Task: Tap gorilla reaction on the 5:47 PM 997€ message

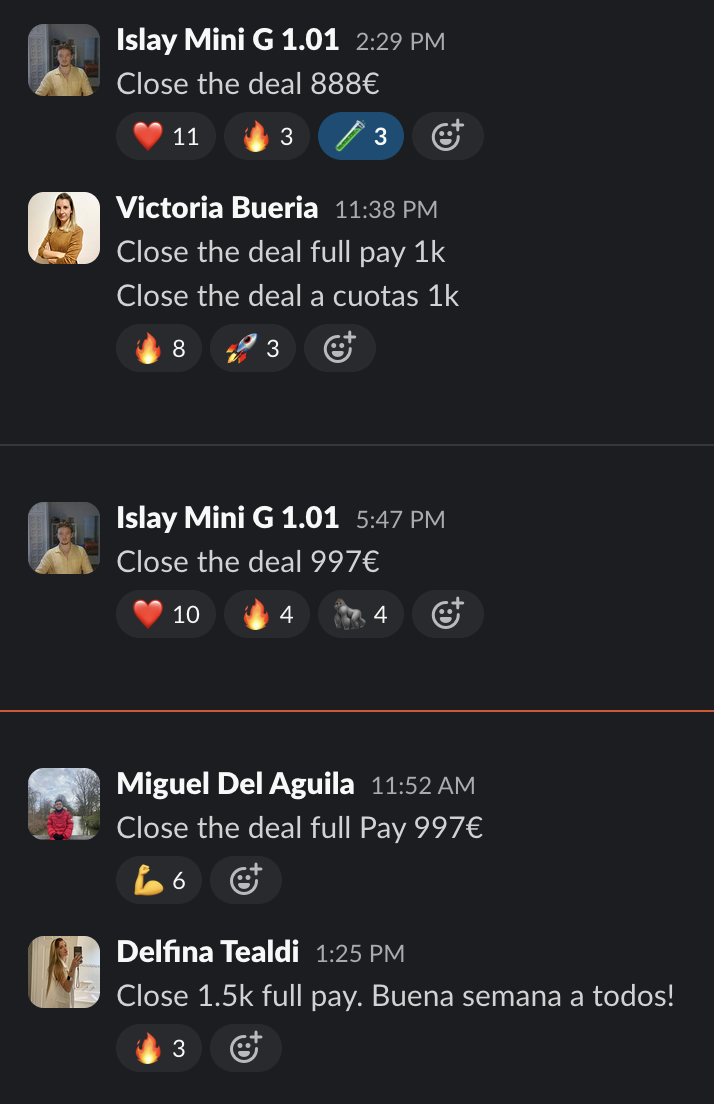Action: coord(360,614)
